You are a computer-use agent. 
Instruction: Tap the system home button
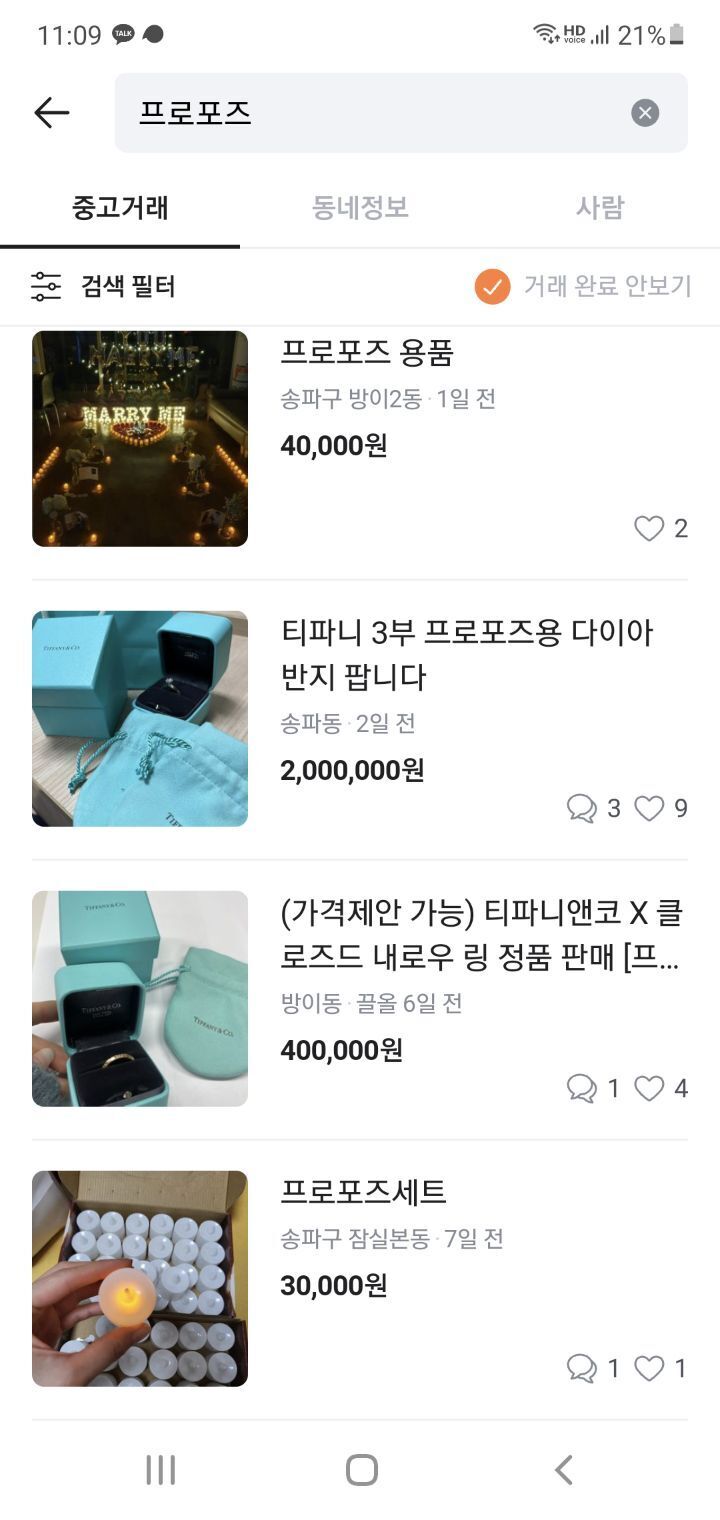(361, 1469)
